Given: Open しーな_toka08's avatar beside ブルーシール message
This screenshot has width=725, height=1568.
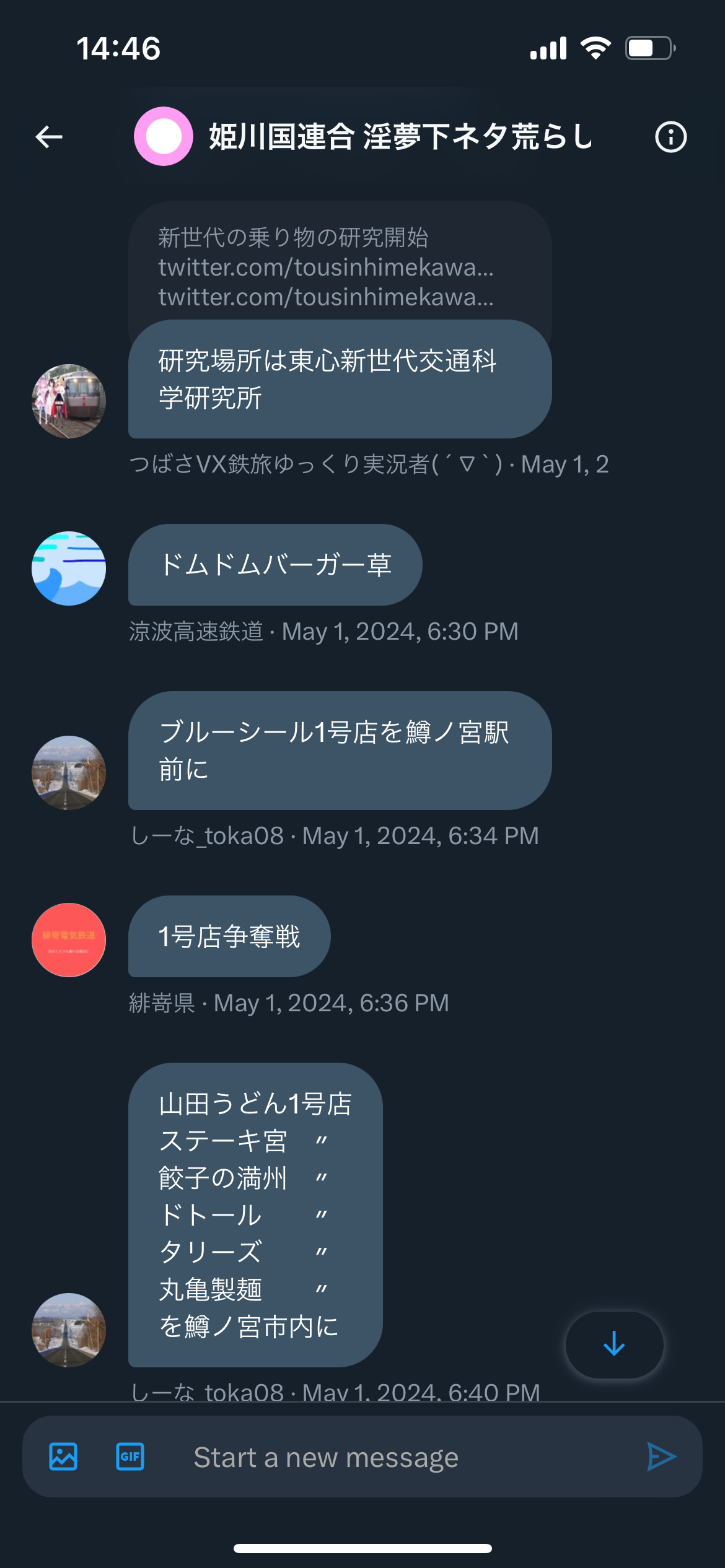Looking at the screenshot, I should click(69, 772).
